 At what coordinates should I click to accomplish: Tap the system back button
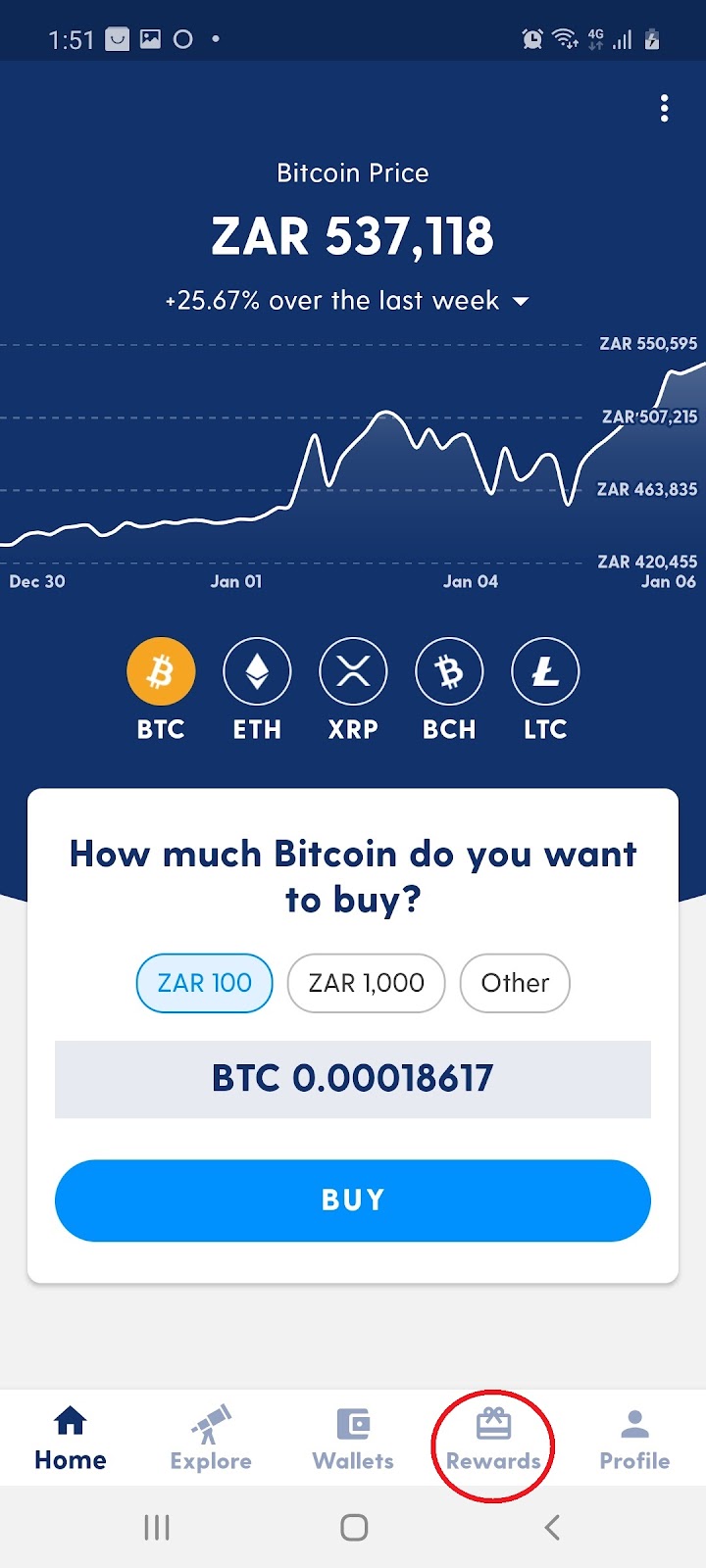[552, 1527]
